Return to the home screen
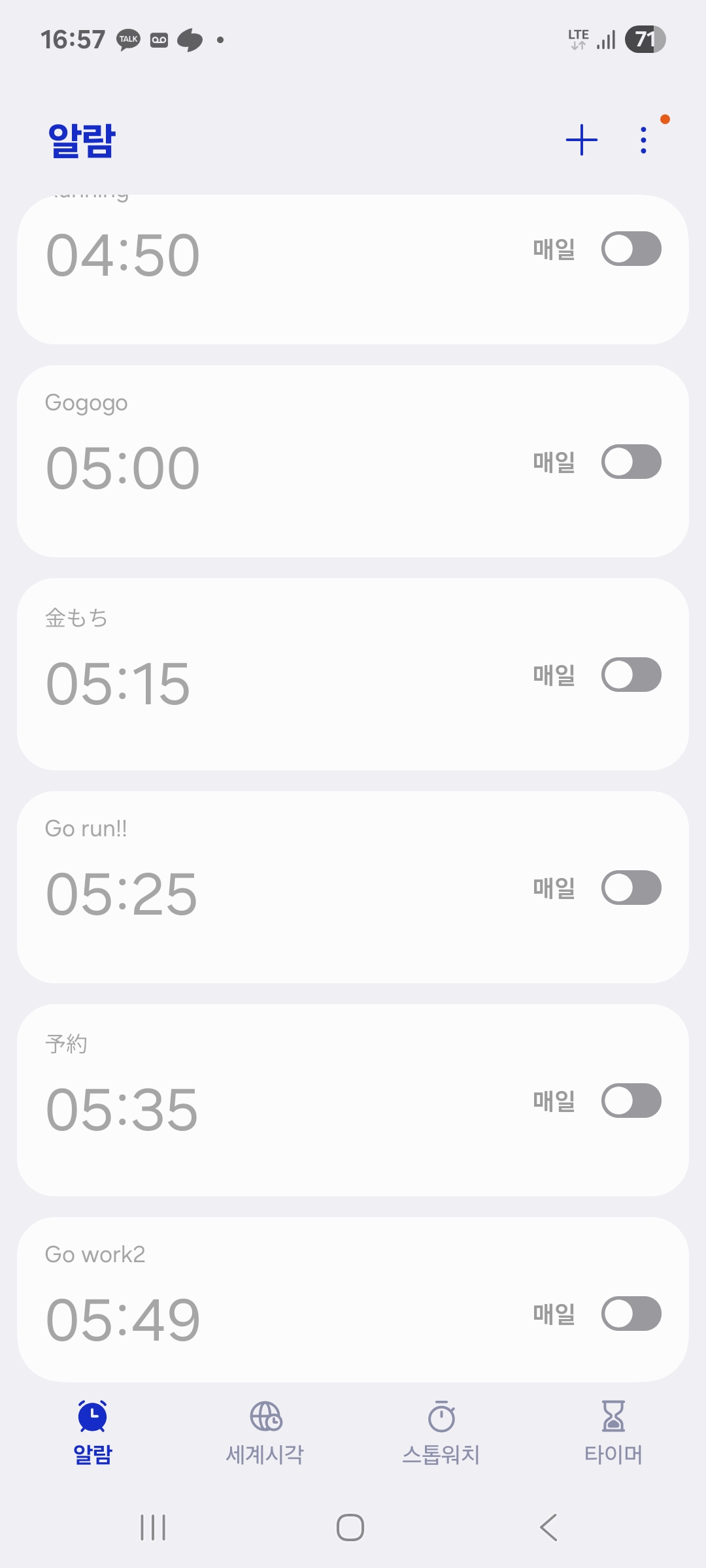Screen dimensions: 706x1568 (x=350, y=1527)
